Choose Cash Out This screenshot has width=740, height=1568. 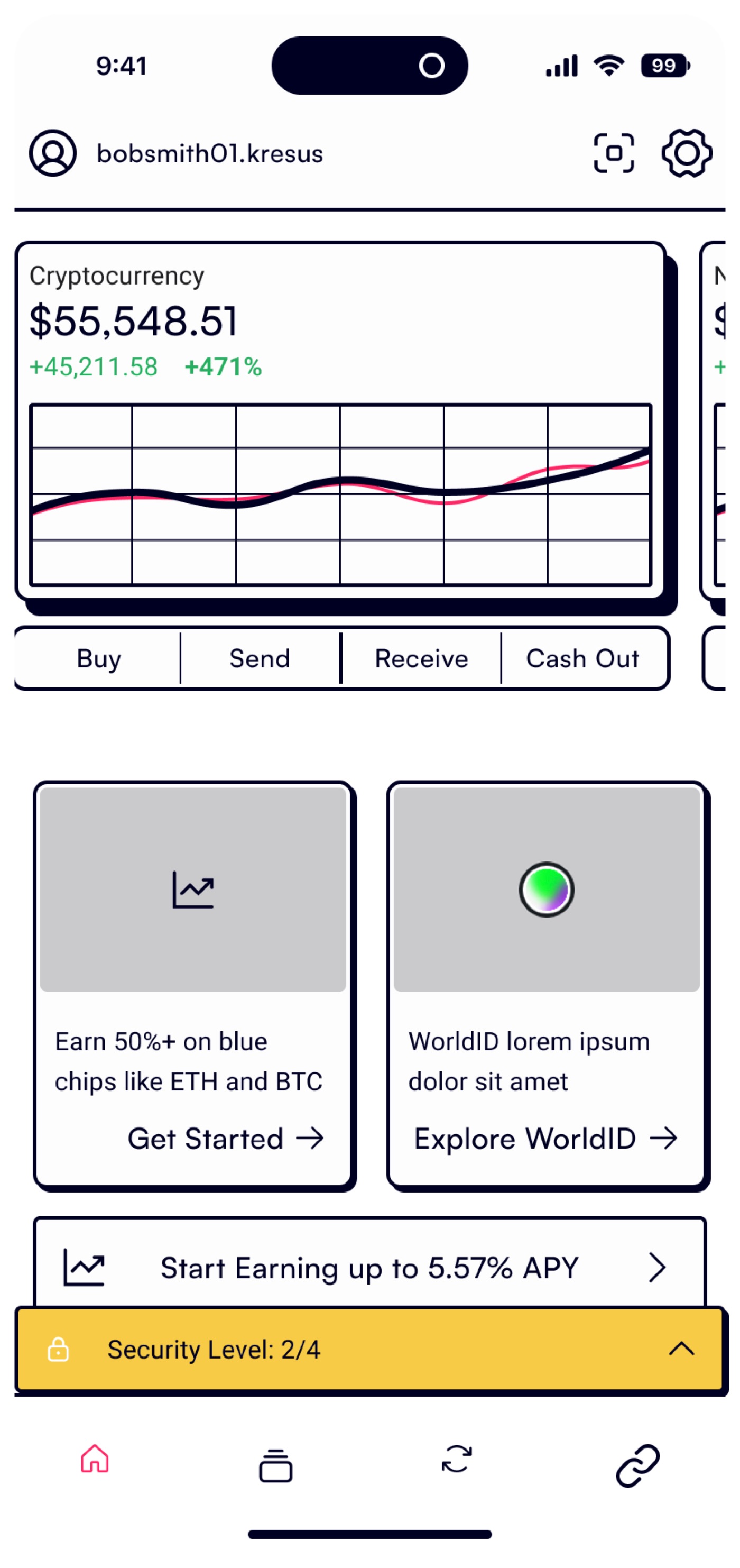tap(582, 658)
